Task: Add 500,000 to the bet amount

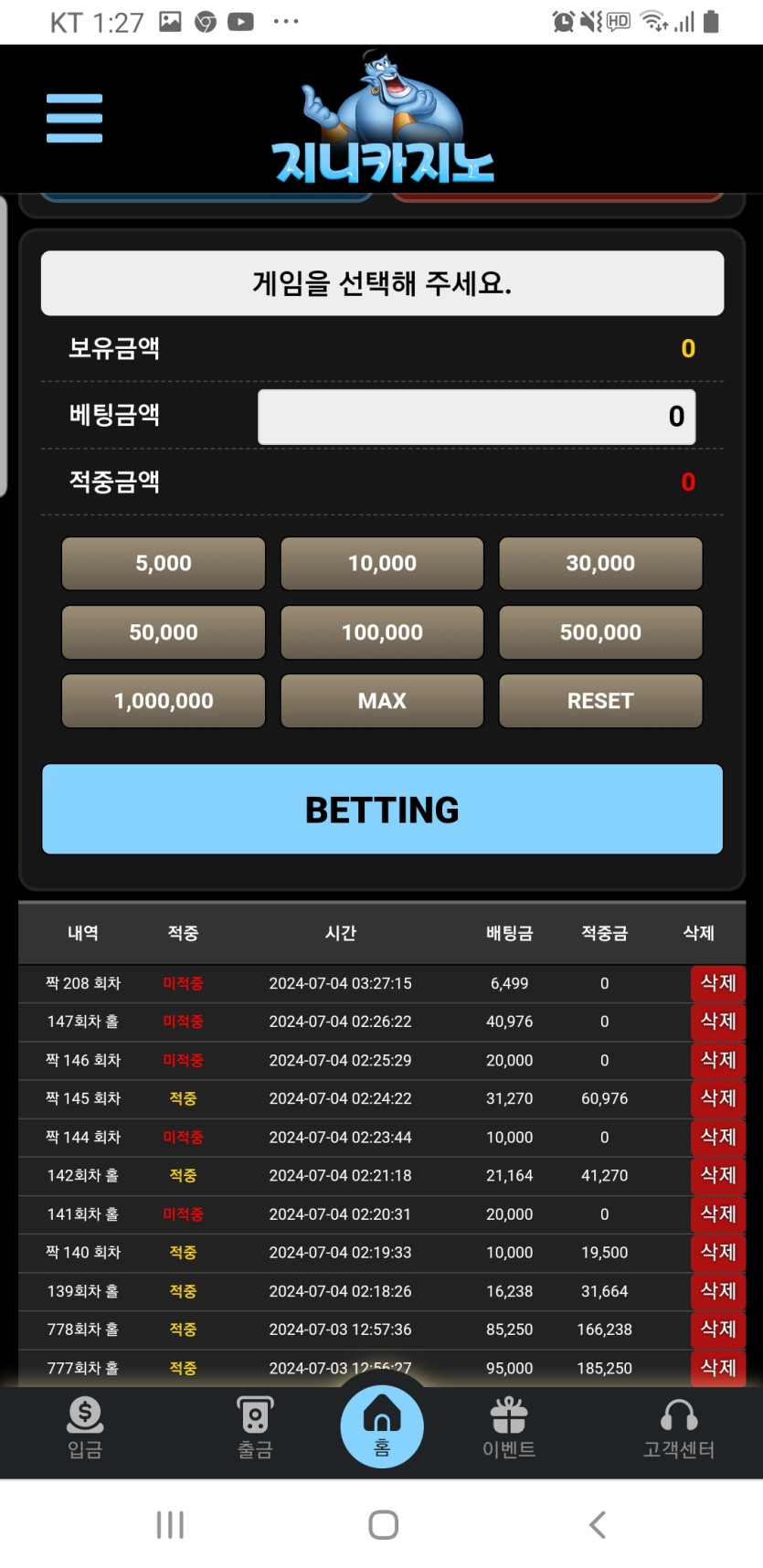Action: (600, 631)
